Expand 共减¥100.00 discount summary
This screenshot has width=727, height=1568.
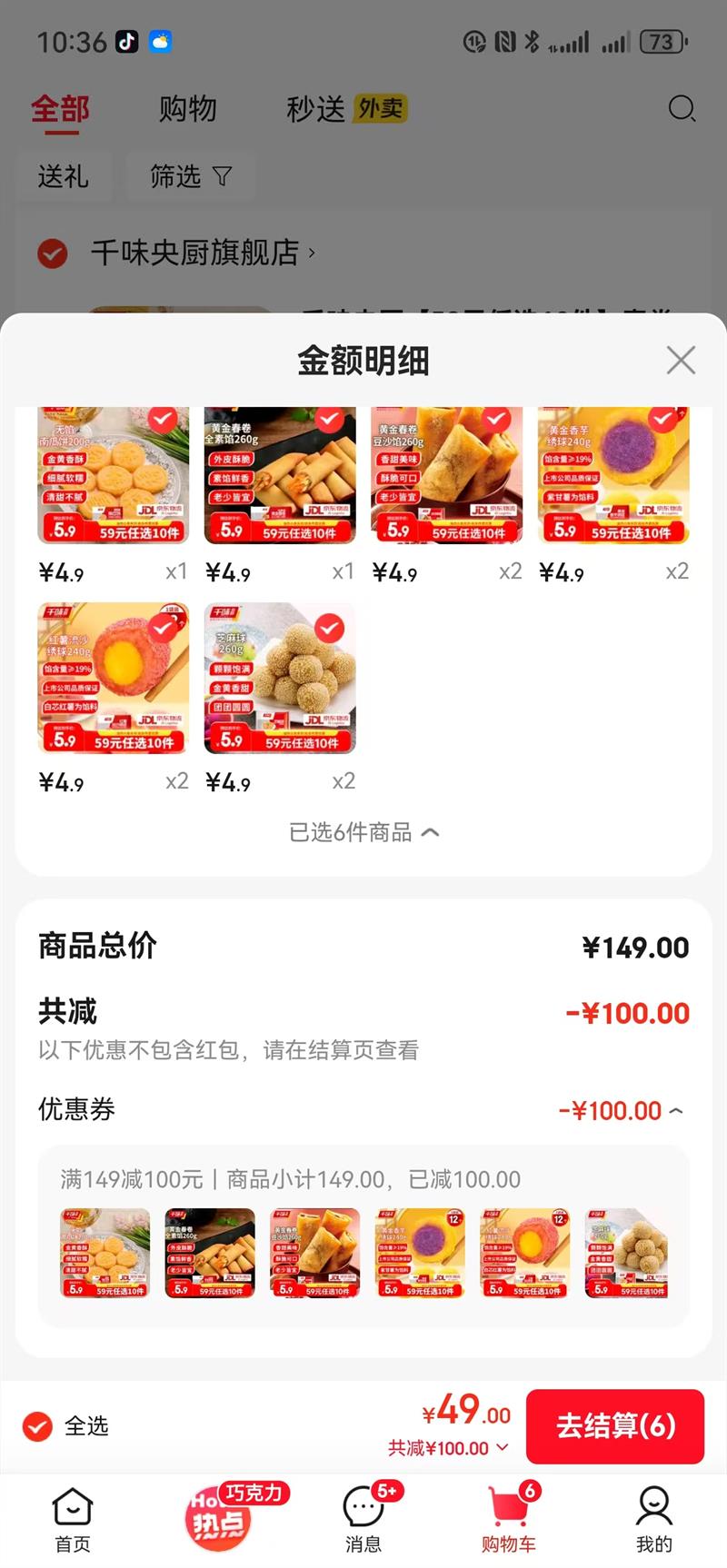[449, 1448]
